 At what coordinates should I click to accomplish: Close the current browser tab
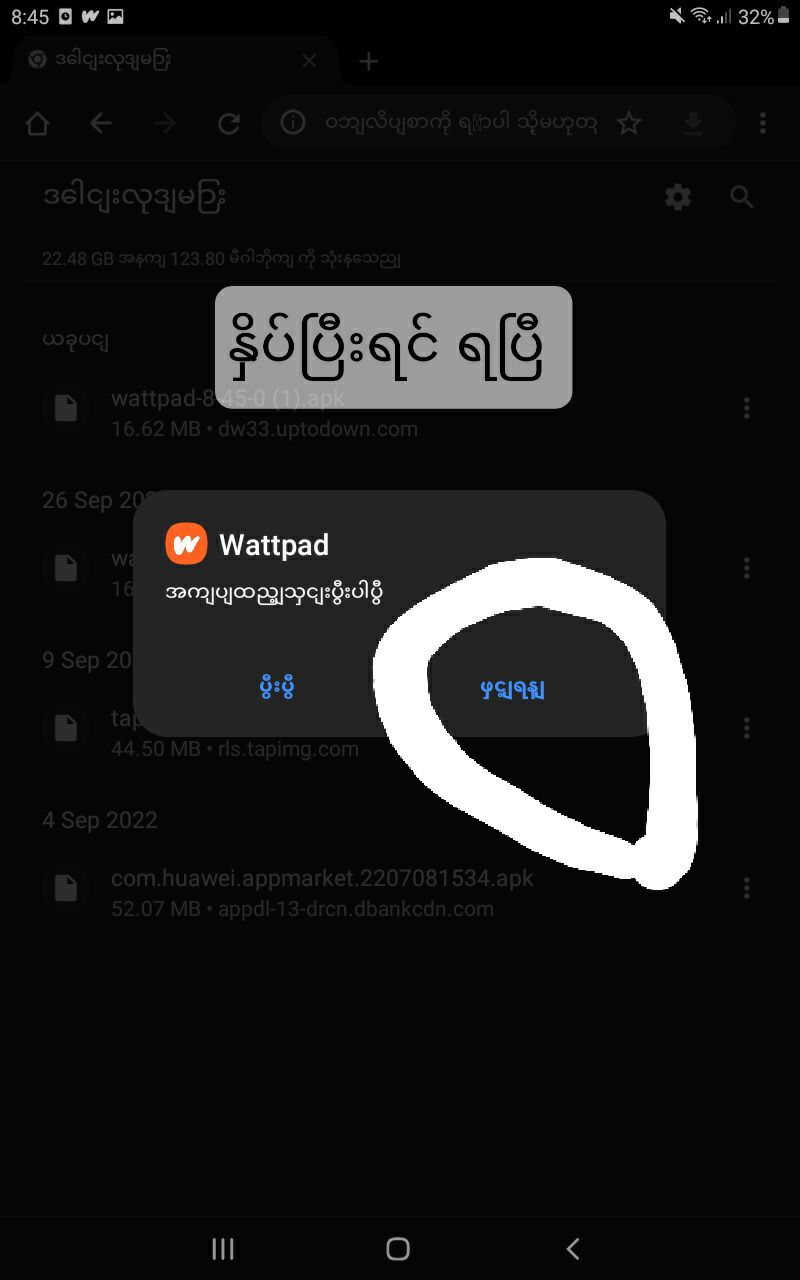tap(309, 61)
